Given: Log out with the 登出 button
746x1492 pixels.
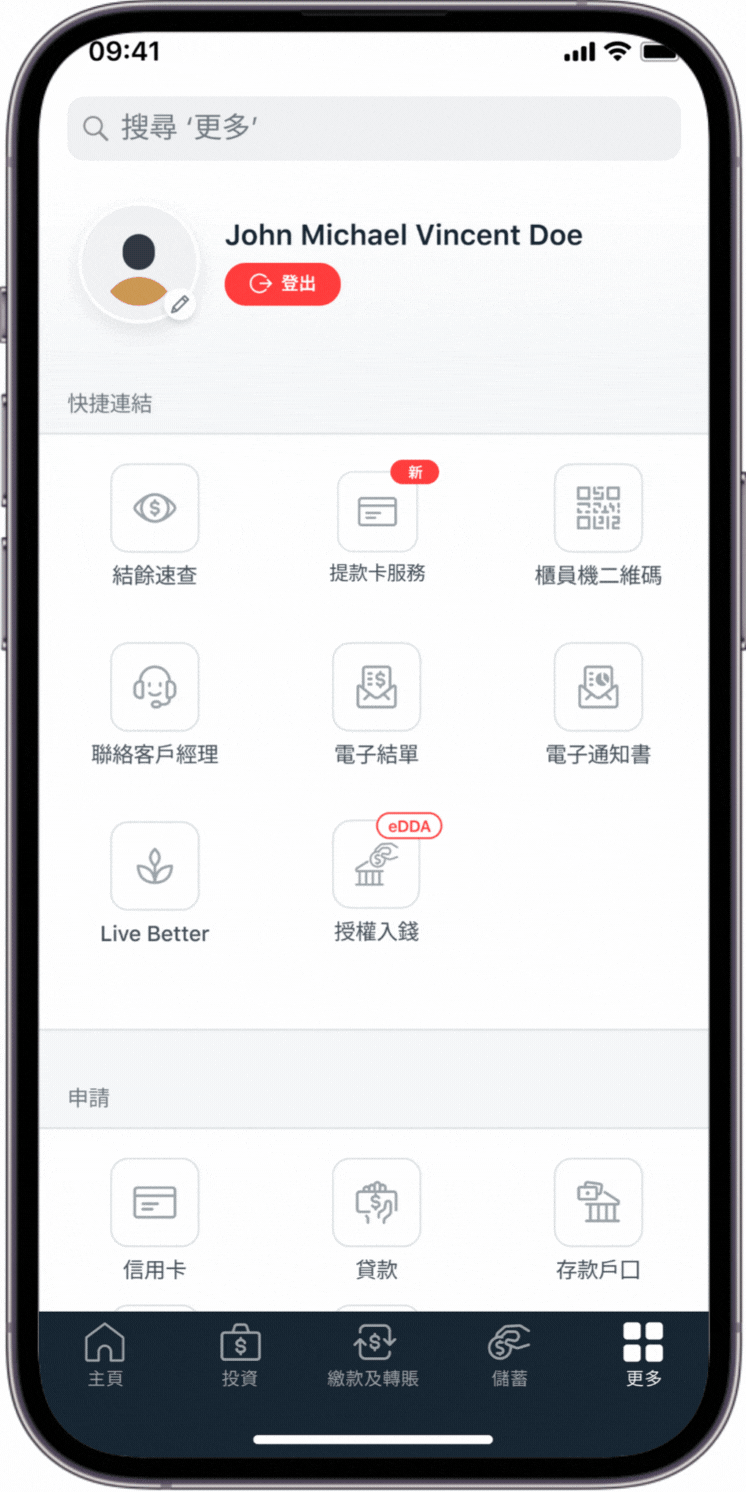Looking at the screenshot, I should (283, 284).
